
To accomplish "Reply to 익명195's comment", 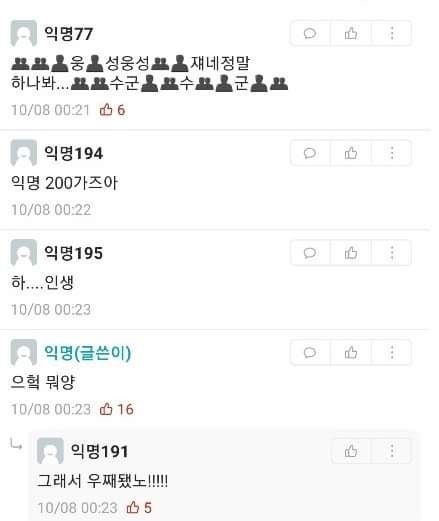I will 310,253.
